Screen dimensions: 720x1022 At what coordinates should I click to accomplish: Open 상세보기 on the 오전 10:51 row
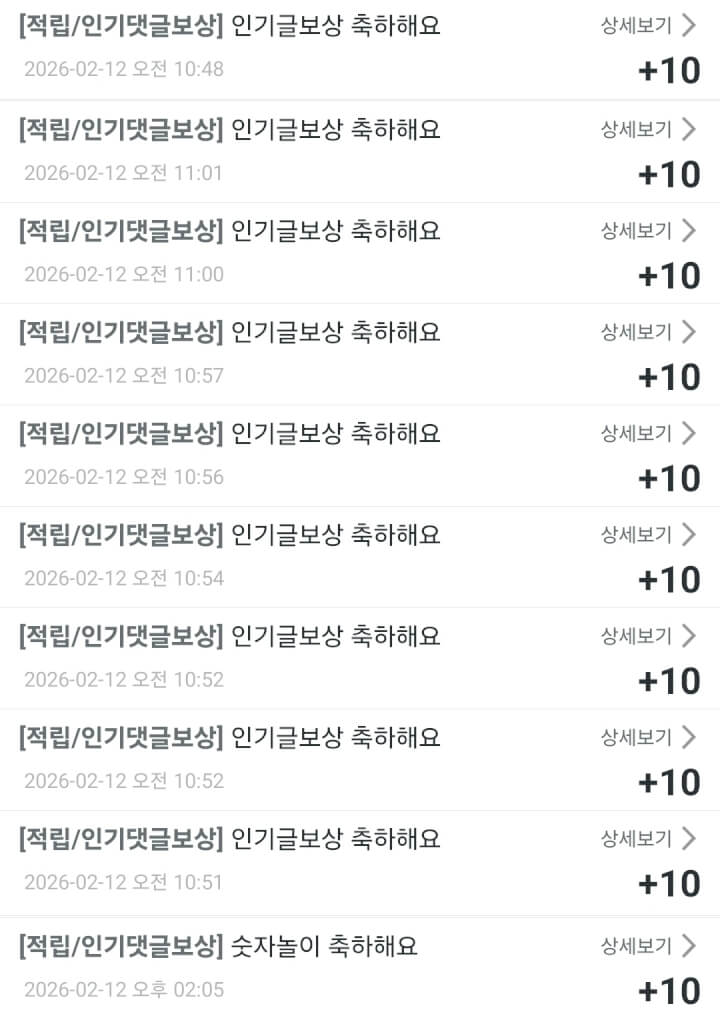coord(647,838)
